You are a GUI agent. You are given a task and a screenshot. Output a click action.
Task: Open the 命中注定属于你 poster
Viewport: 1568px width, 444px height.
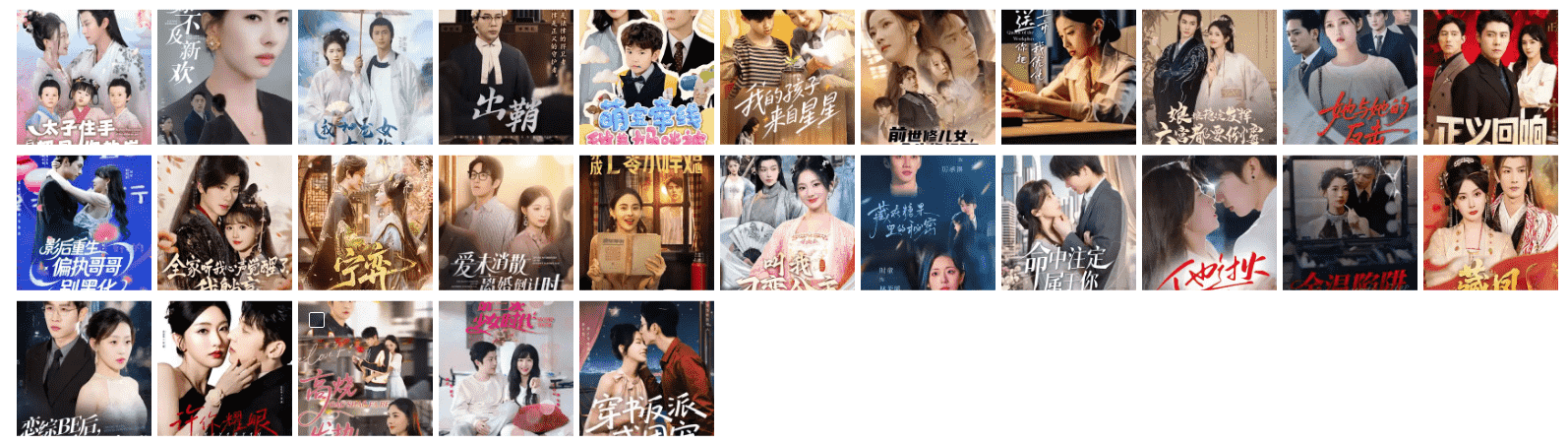pyautogui.click(x=1068, y=222)
